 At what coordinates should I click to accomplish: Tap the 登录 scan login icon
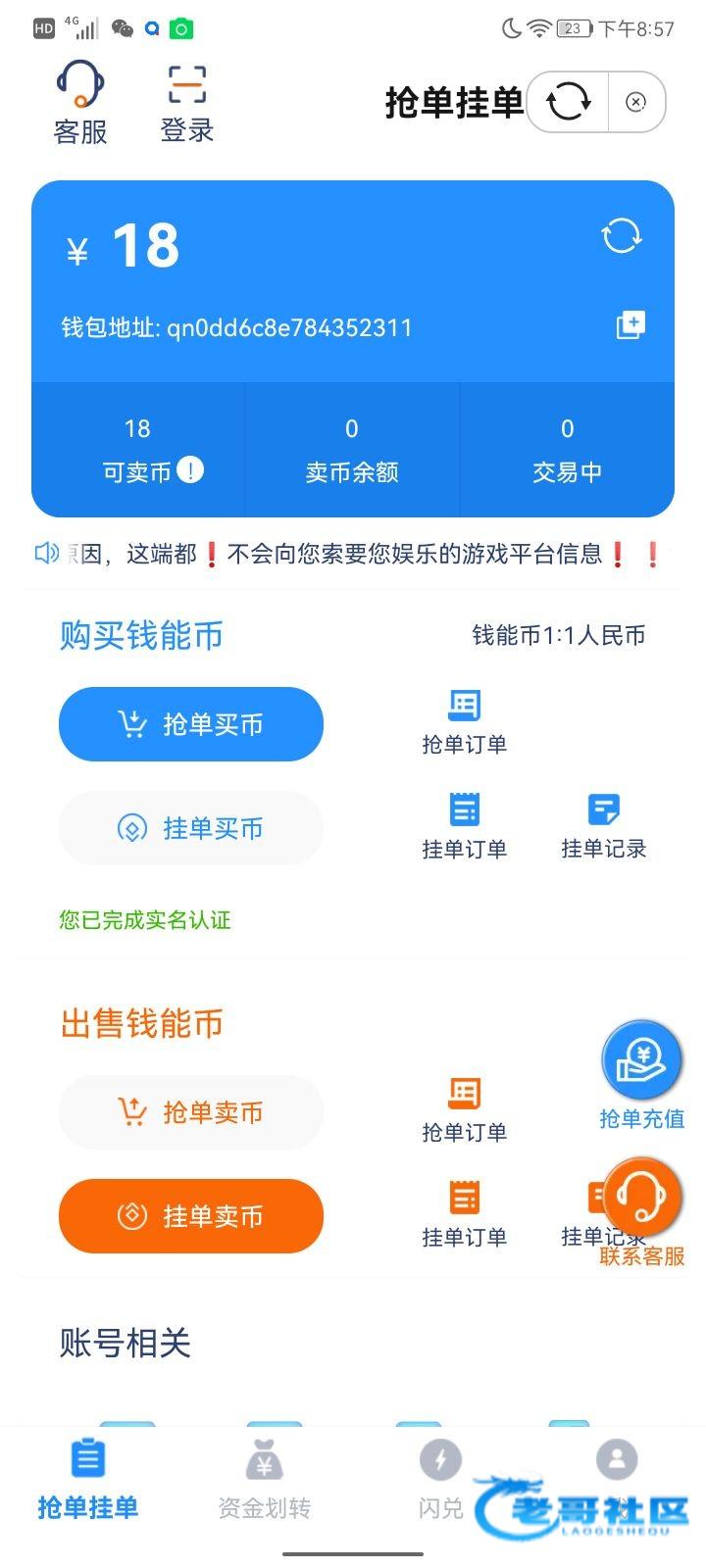186,102
